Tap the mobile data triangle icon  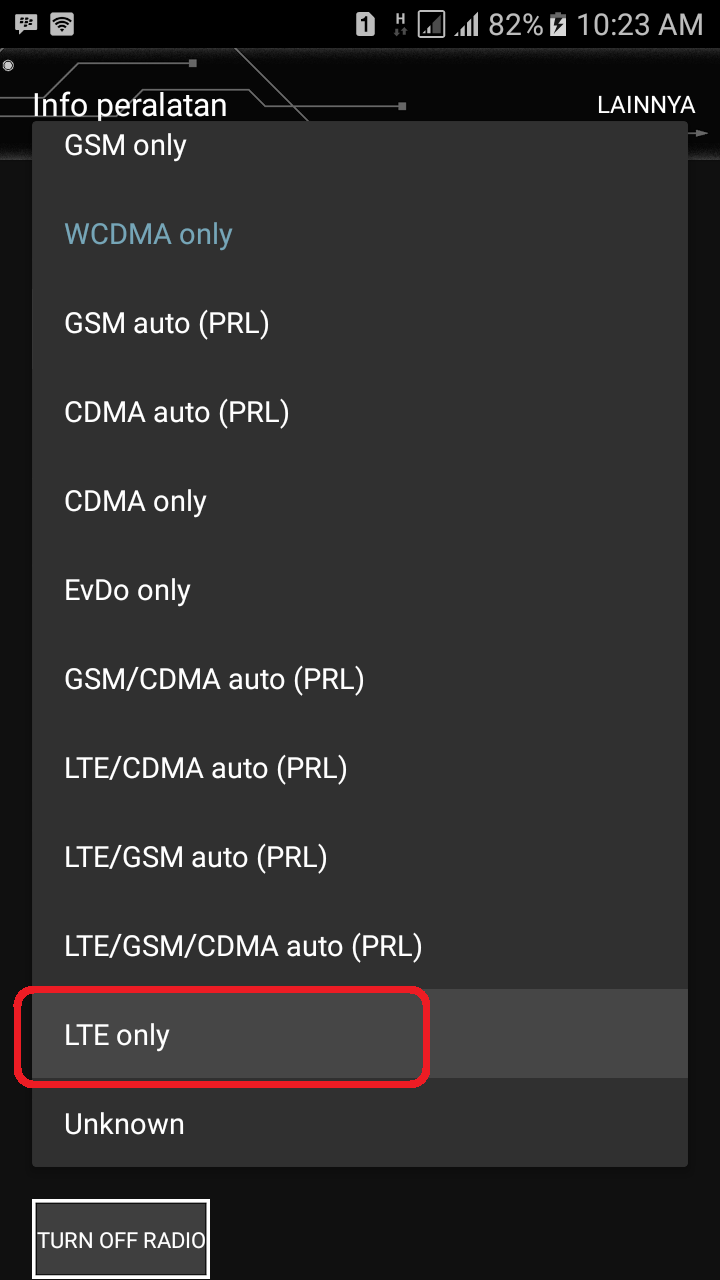[432, 22]
